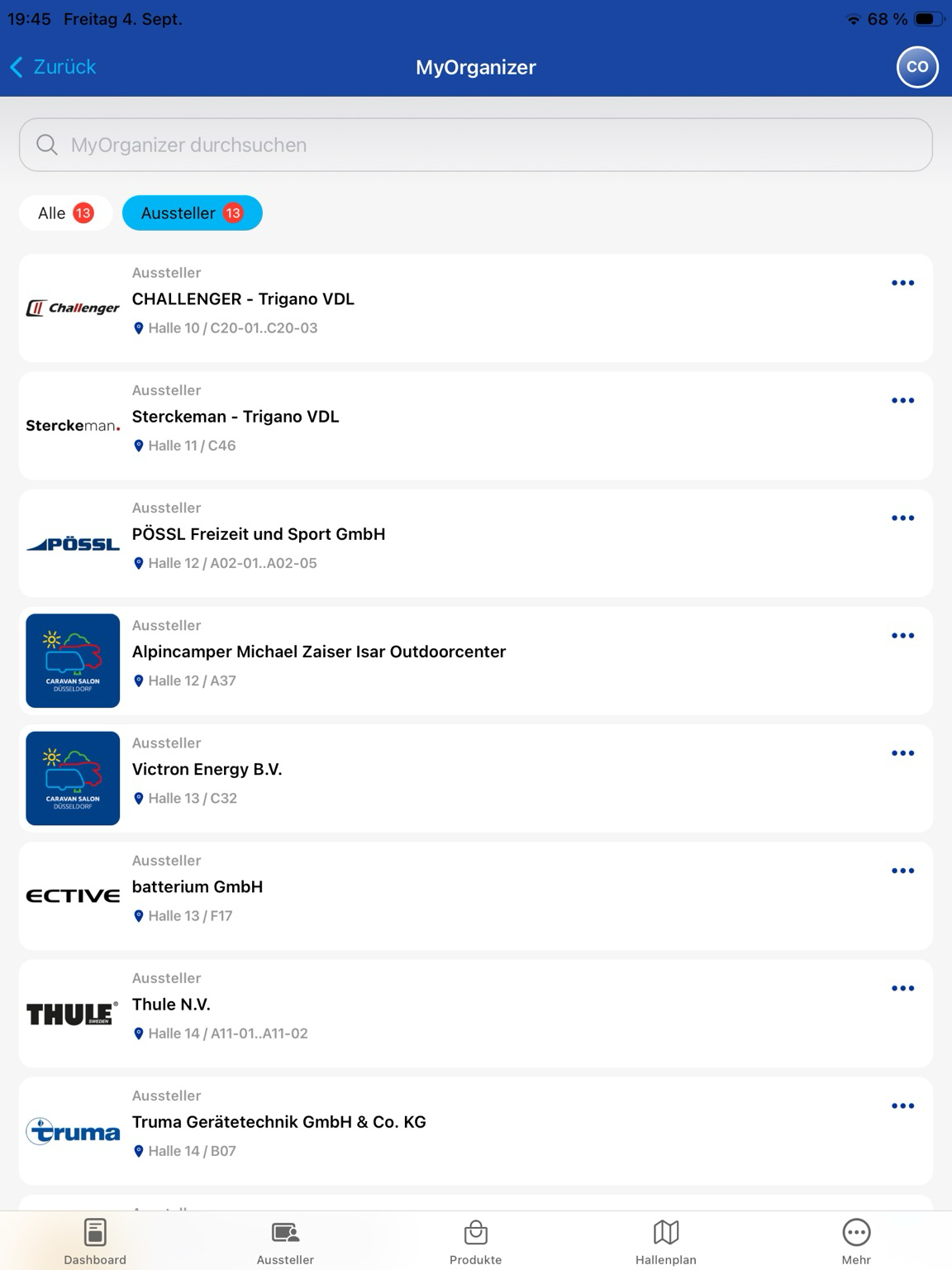
Task: Open the three-dot menu for batterium GmbH
Action: pyautogui.click(x=902, y=871)
